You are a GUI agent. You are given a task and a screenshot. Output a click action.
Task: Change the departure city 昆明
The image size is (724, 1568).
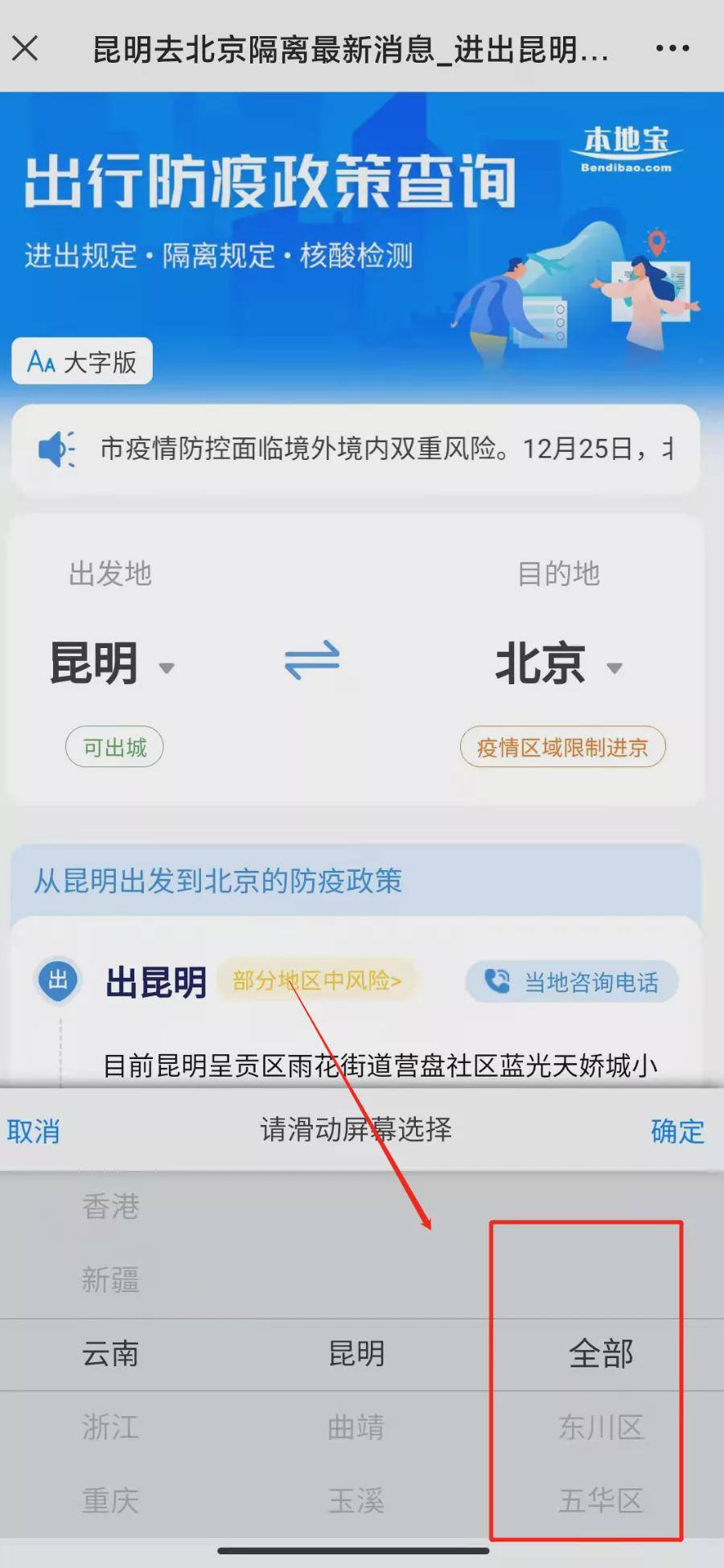[111, 664]
